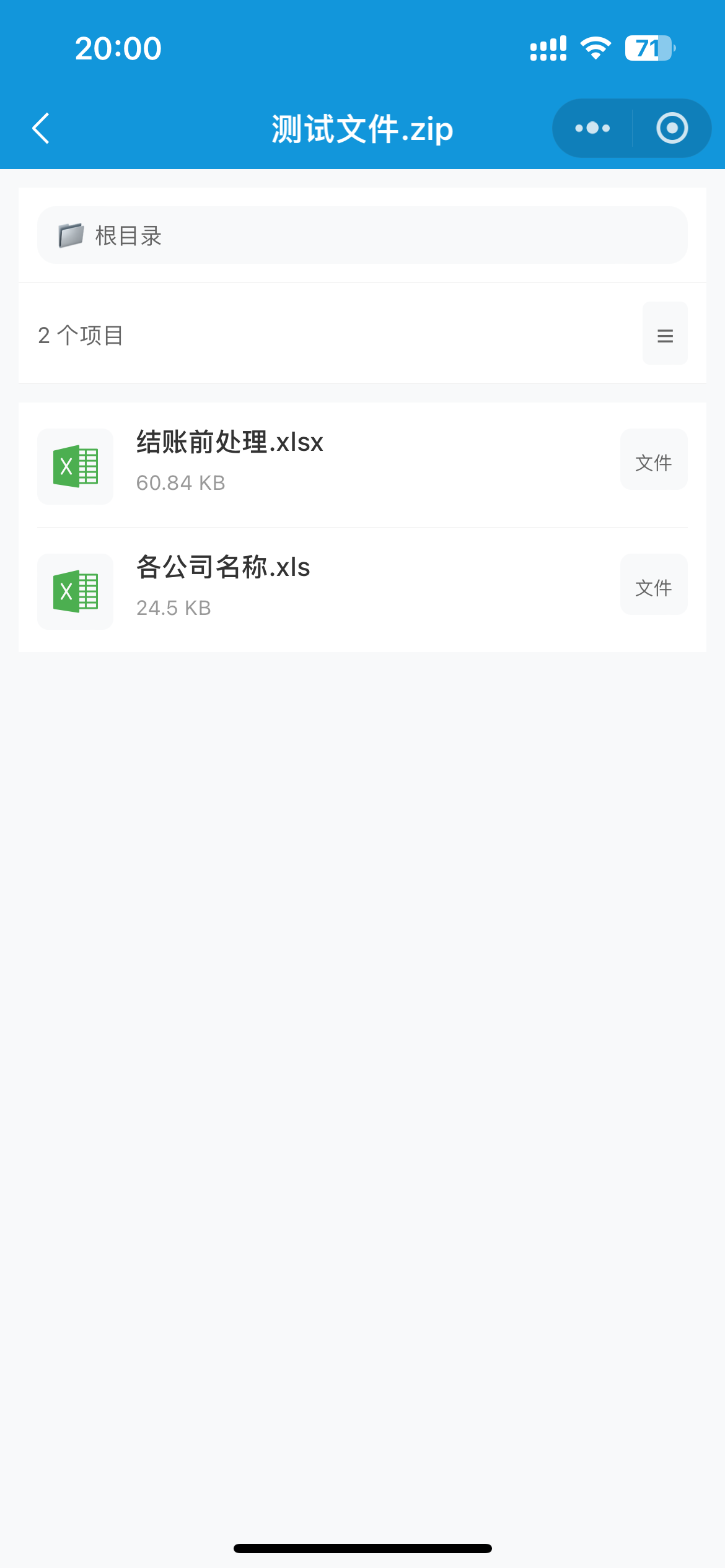The image size is (725, 1568).
Task: Open the 各公司名称.xls Excel file icon
Action: pos(75,591)
